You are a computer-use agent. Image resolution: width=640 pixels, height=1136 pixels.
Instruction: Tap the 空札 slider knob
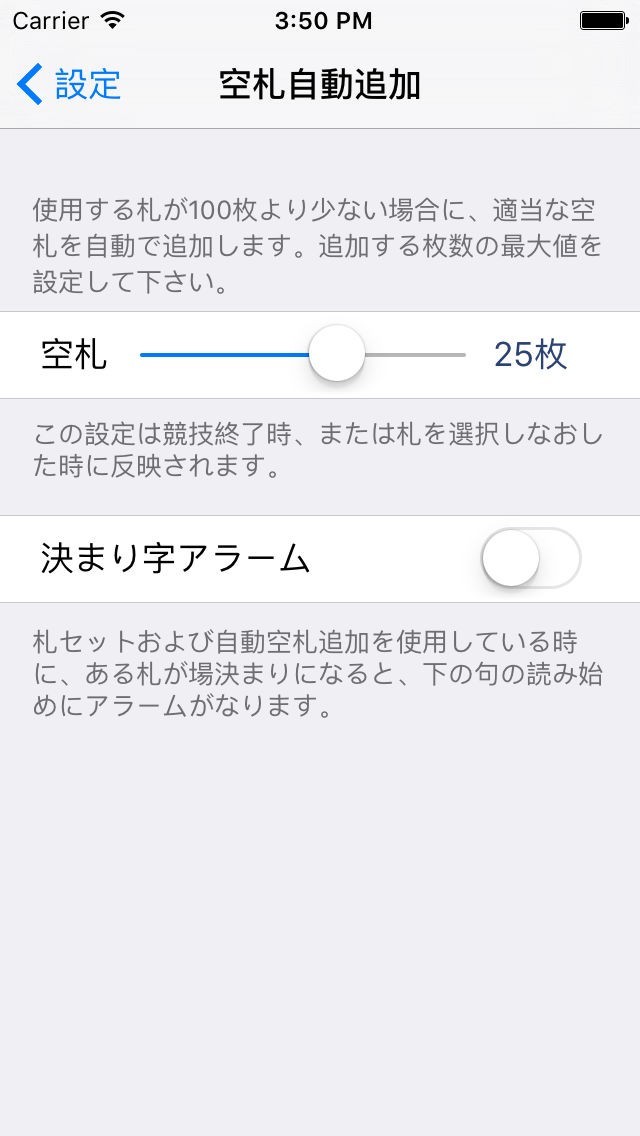click(x=336, y=354)
